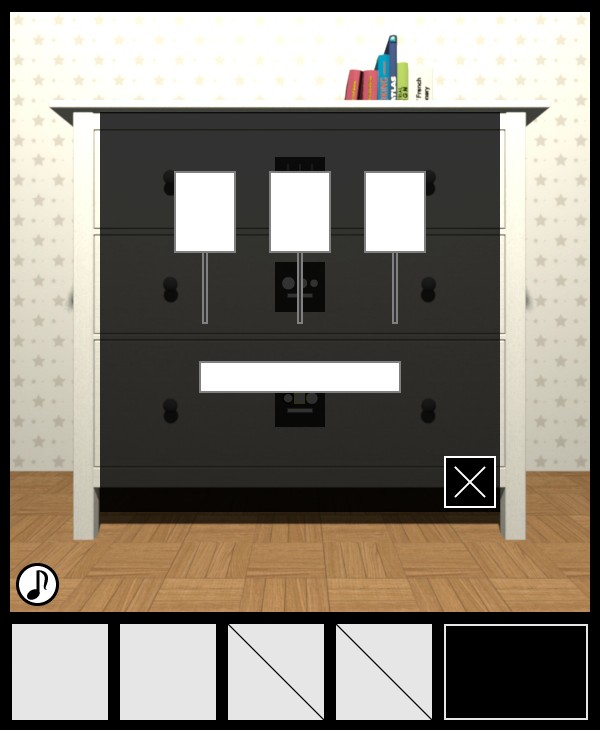This screenshot has height=730, width=600.
Task: Select the third inventory slot with diagonal line
Action: point(276,672)
